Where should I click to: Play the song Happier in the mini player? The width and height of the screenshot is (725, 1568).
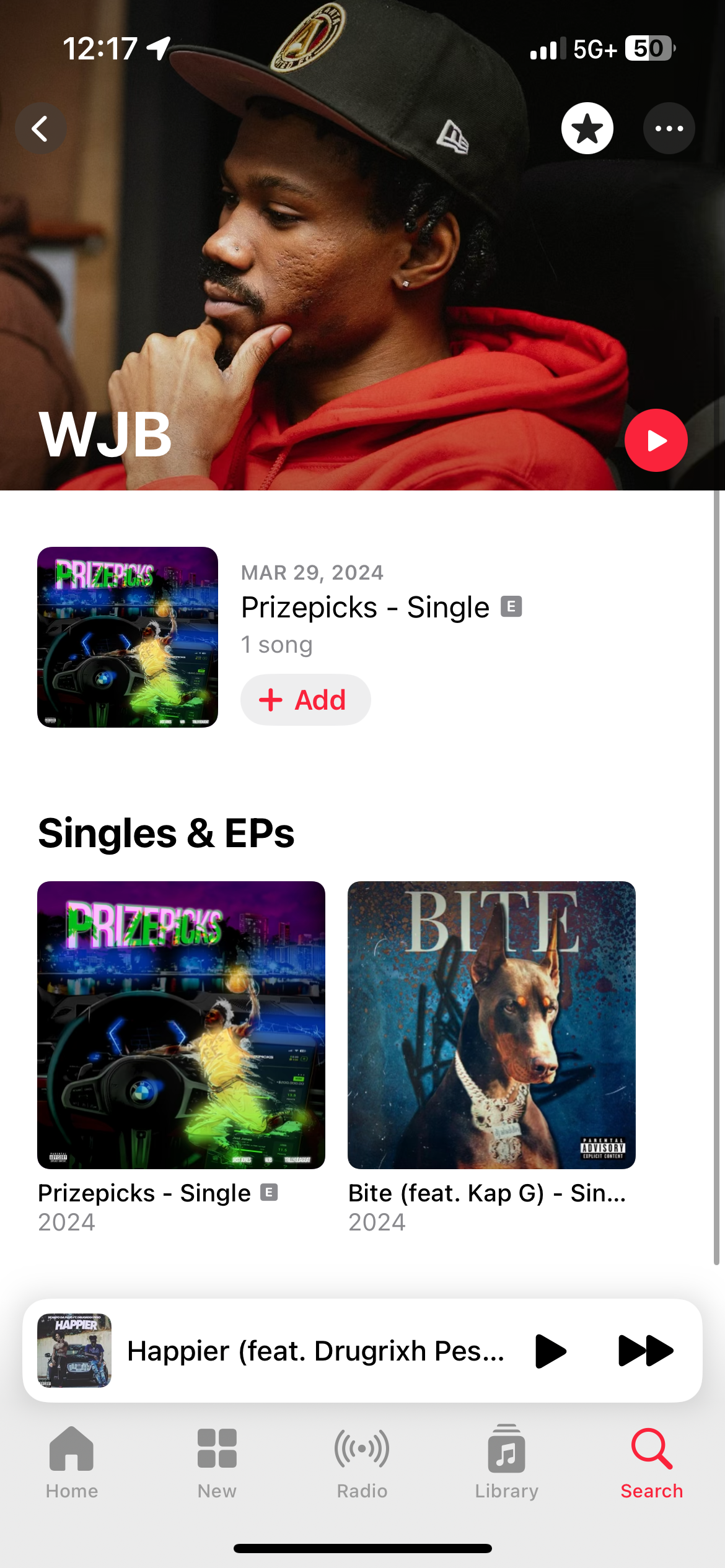click(550, 1351)
